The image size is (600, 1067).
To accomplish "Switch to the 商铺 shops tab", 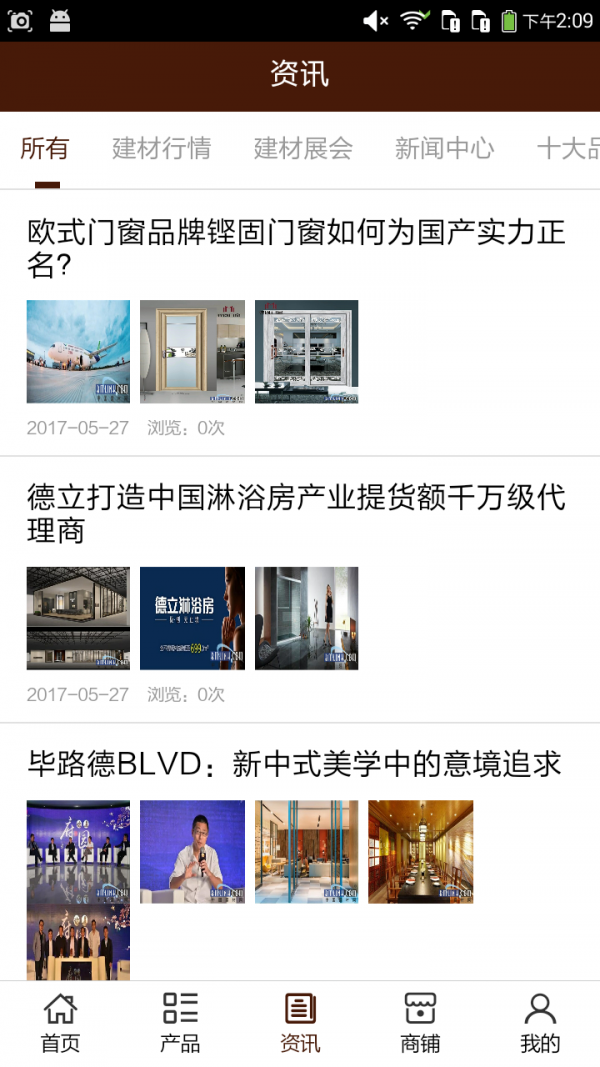I will coord(420,1023).
